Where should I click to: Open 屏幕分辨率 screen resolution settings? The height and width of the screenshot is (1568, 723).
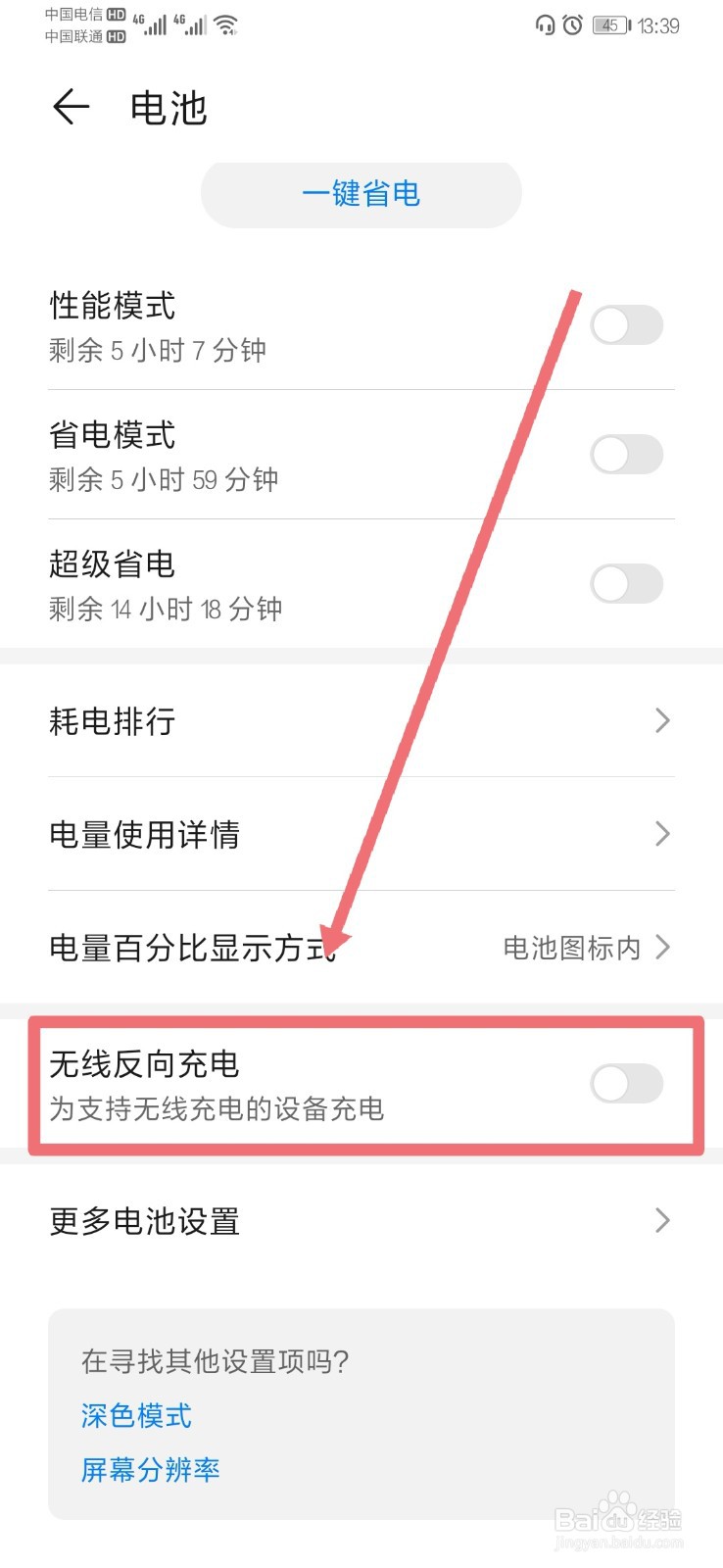pyautogui.click(x=149, y=1469)
